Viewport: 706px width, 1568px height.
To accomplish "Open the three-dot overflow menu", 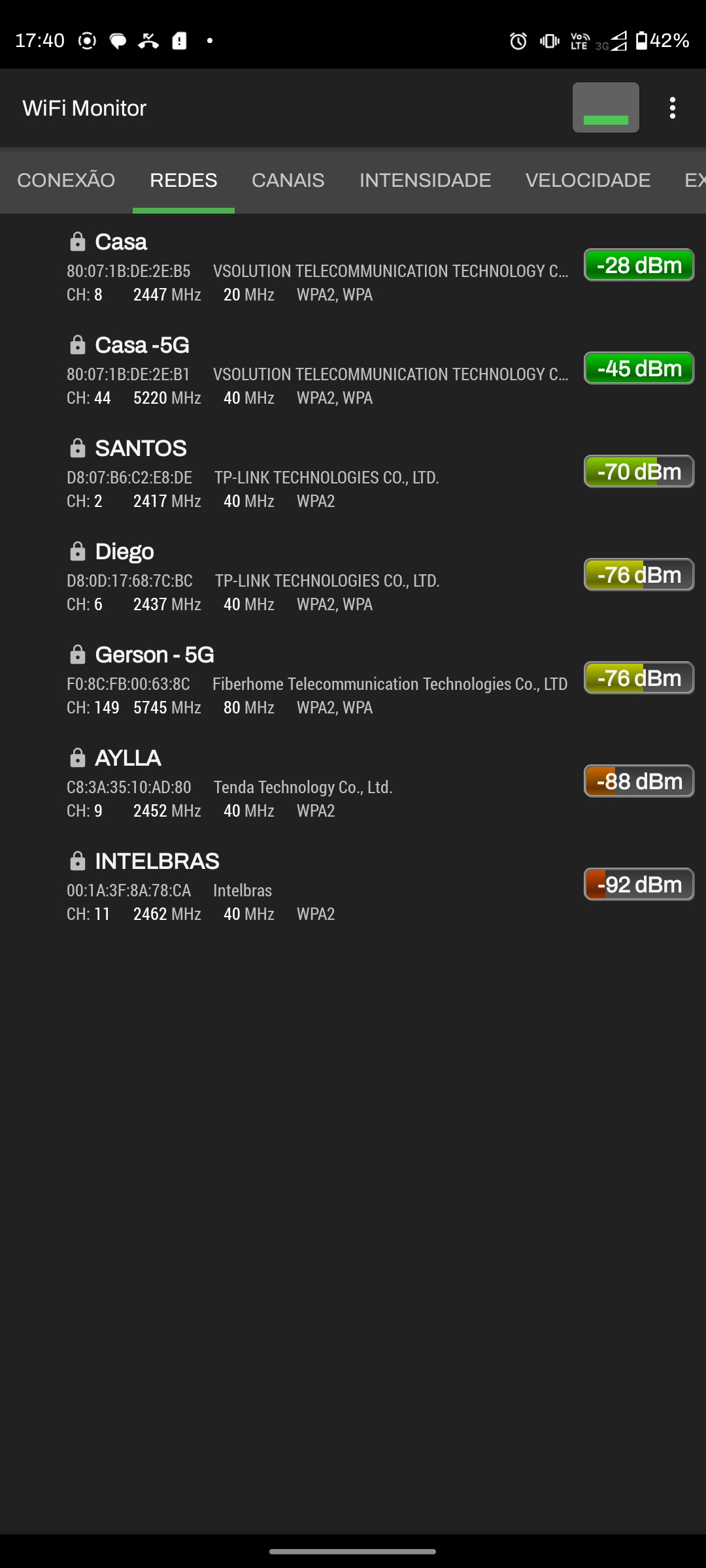I will (x=672, y=108).
